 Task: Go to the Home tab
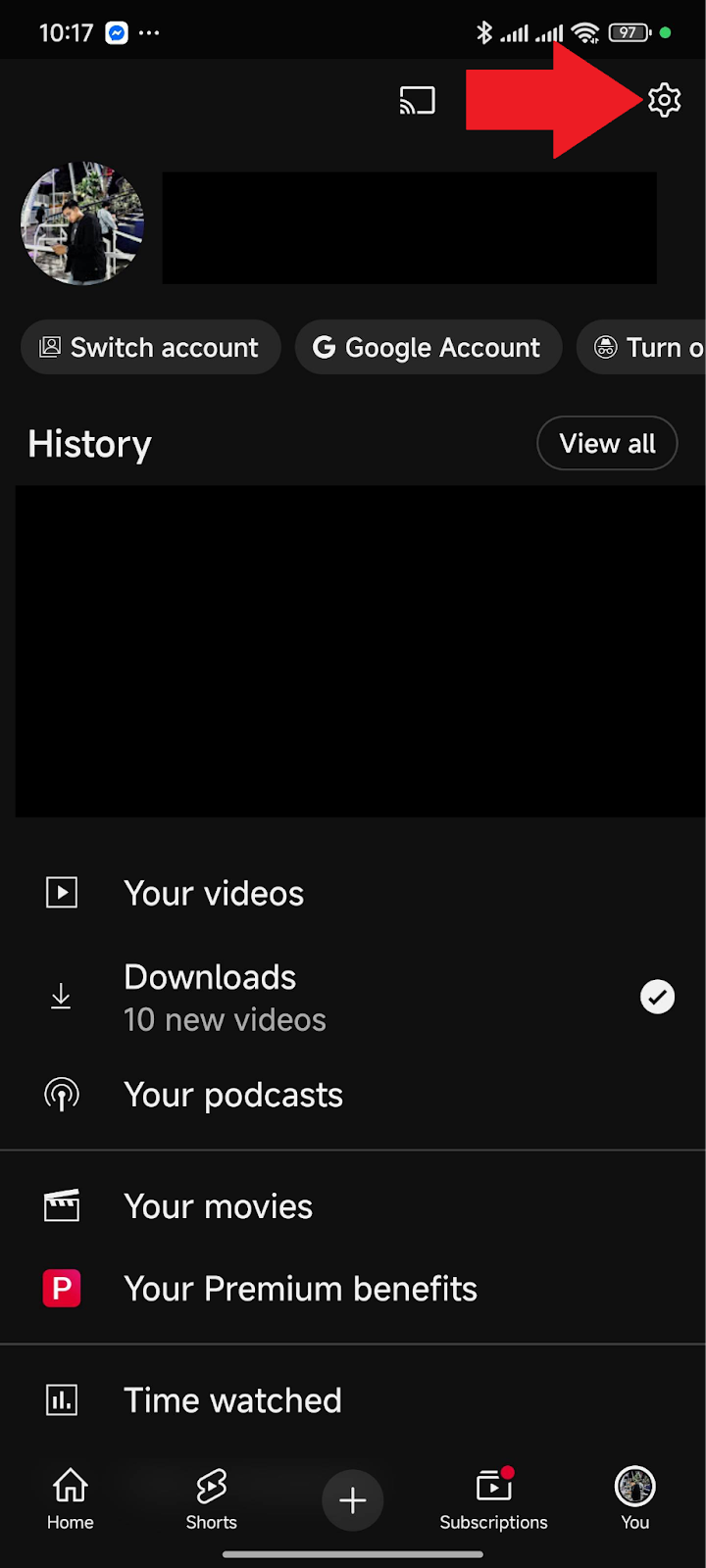[71, 1499]
